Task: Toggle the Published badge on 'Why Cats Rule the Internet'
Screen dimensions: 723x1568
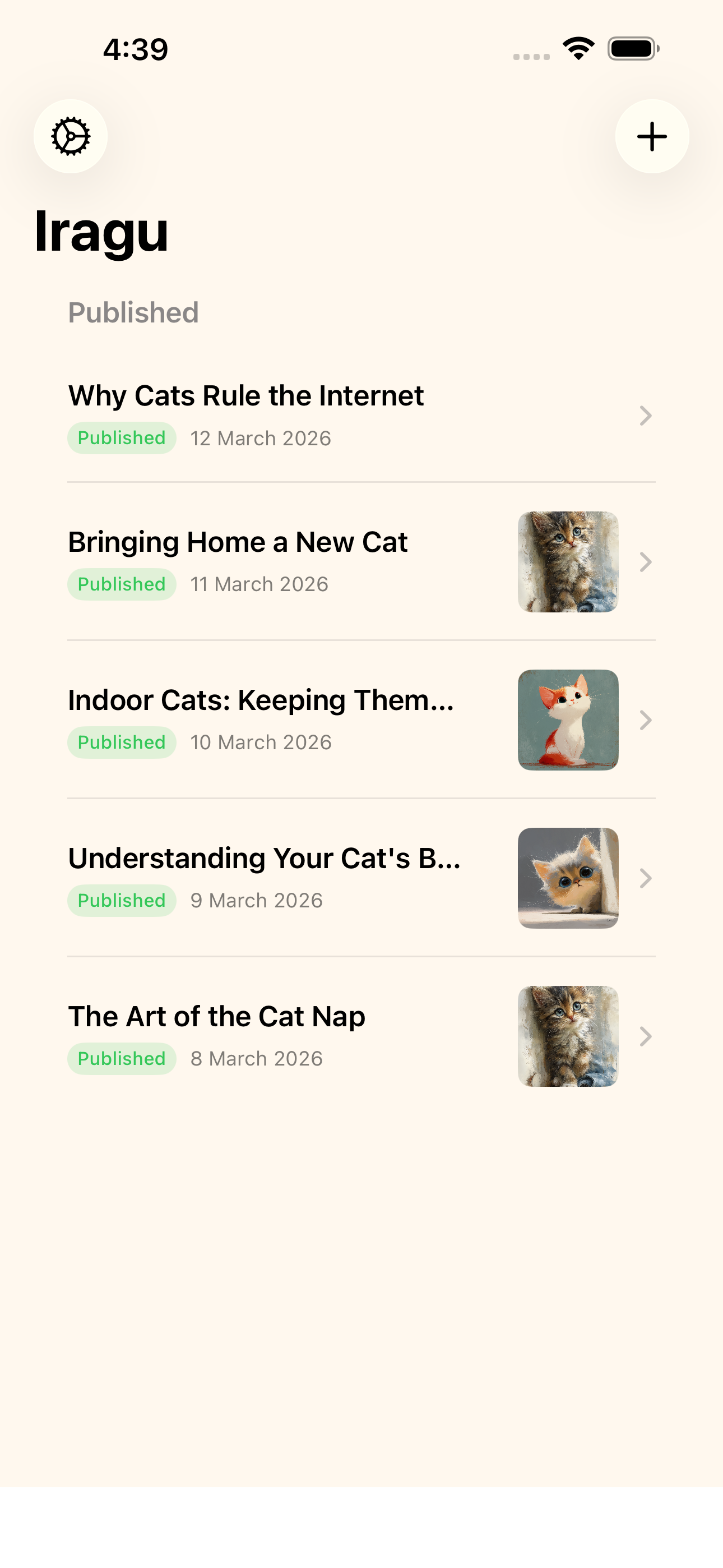Action: (x=121, y=437)
